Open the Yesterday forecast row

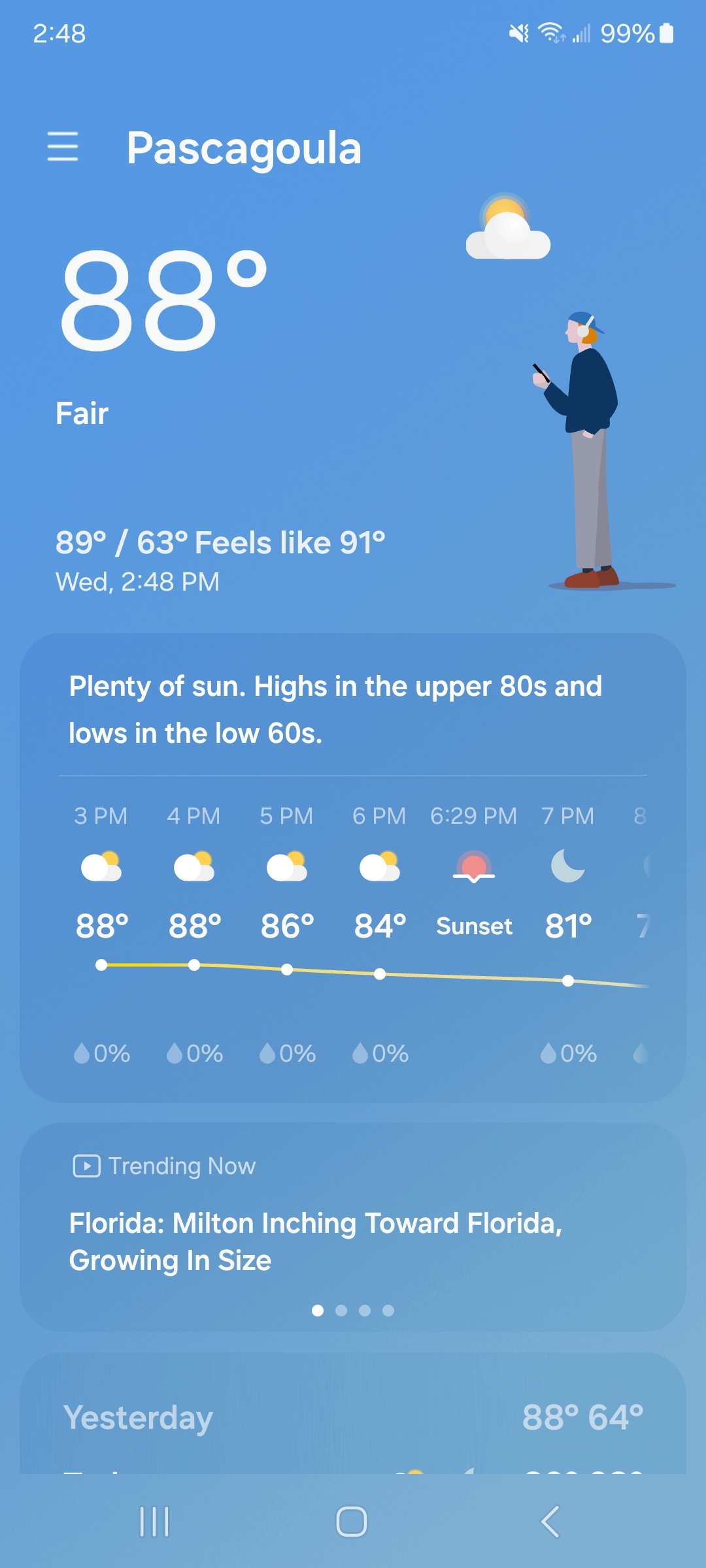[353, 1417]
